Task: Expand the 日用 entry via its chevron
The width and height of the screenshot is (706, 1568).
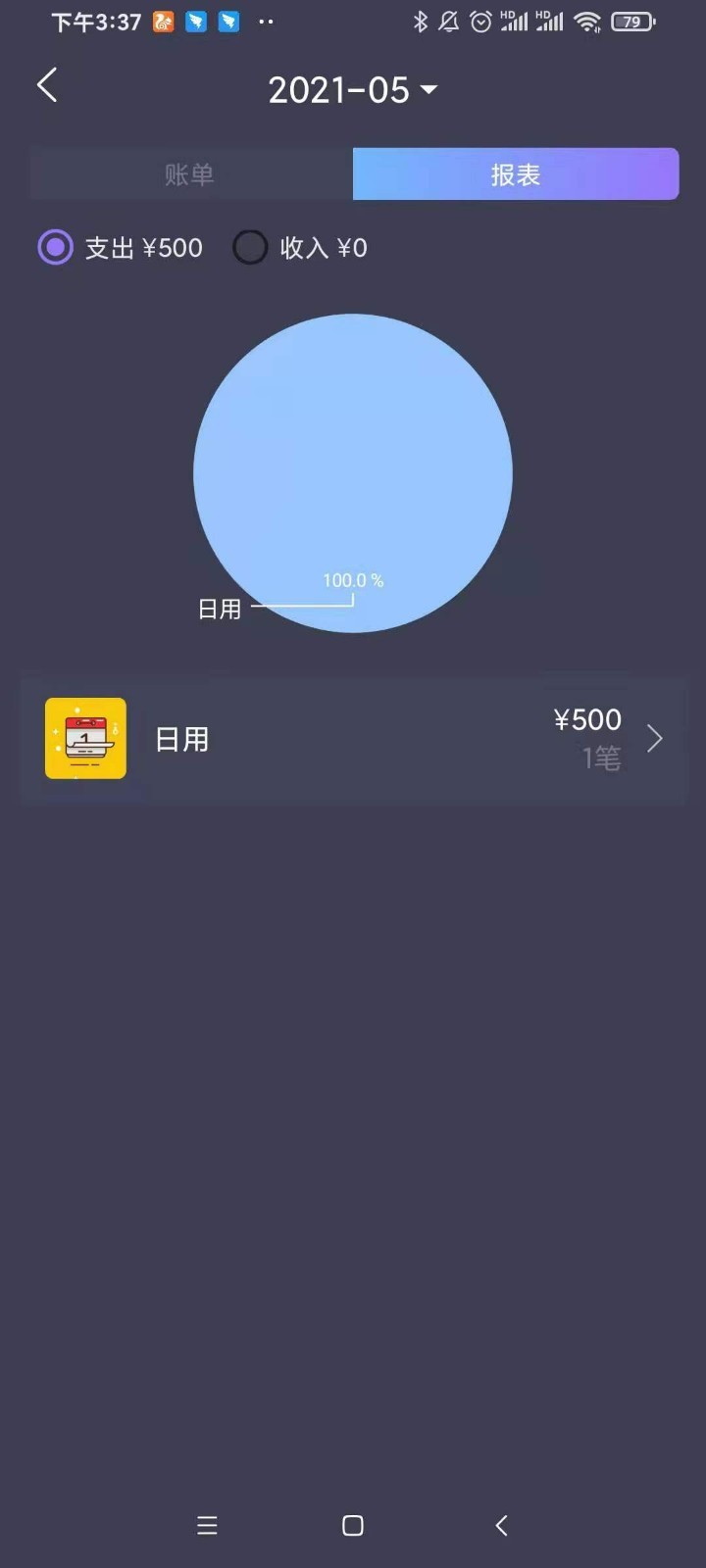Action: (654, 738)
